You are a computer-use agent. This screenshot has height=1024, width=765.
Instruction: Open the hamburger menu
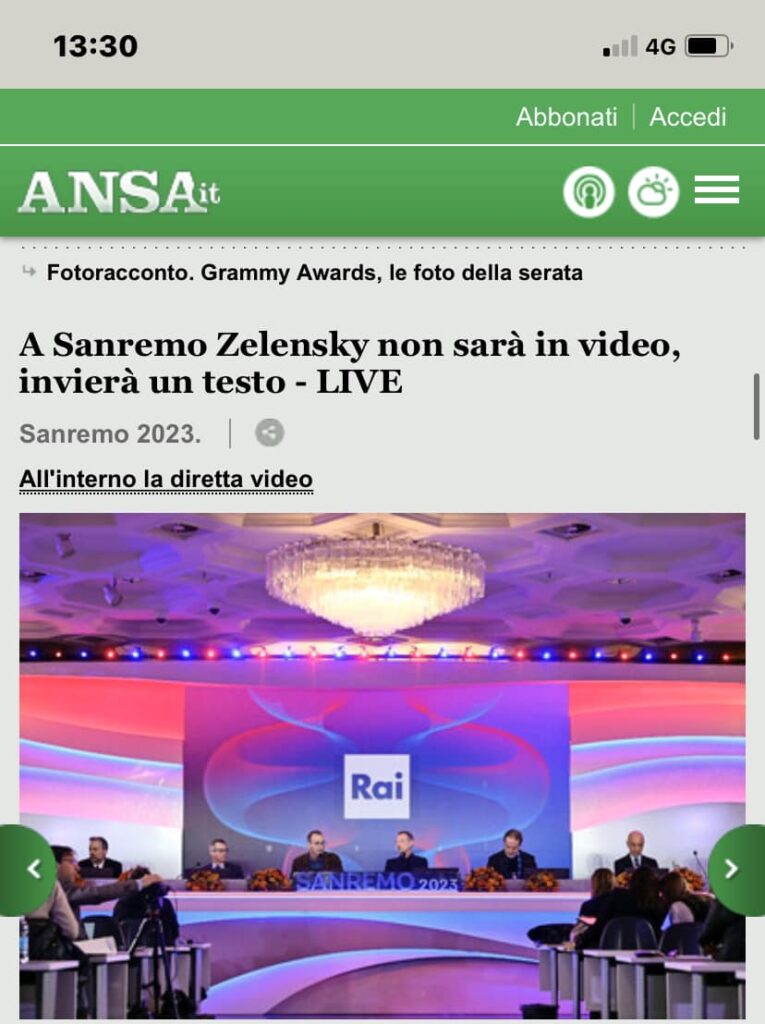tap(717, 190)
